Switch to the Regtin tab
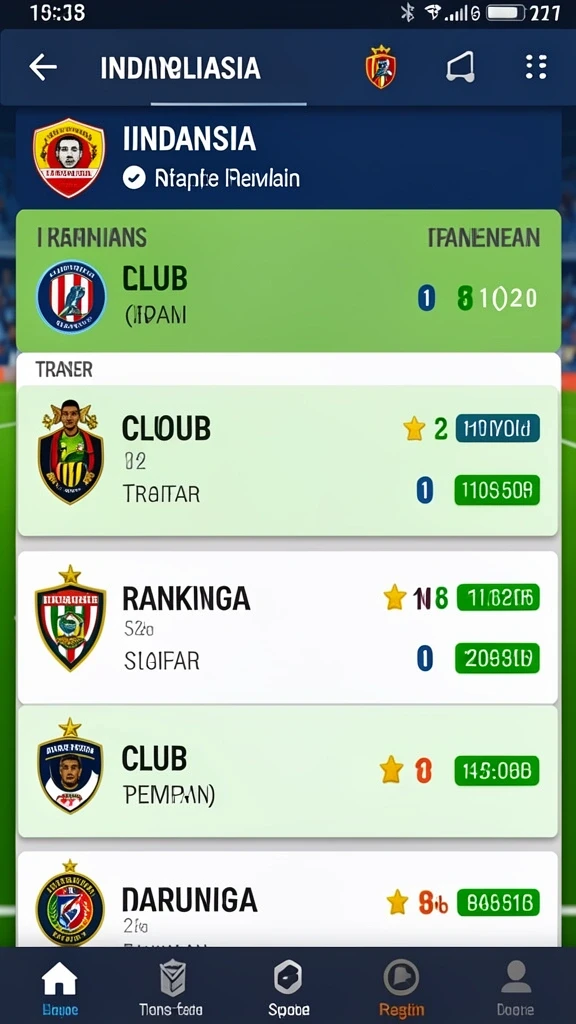This screenshot has height=1024, width=576. 401,988
